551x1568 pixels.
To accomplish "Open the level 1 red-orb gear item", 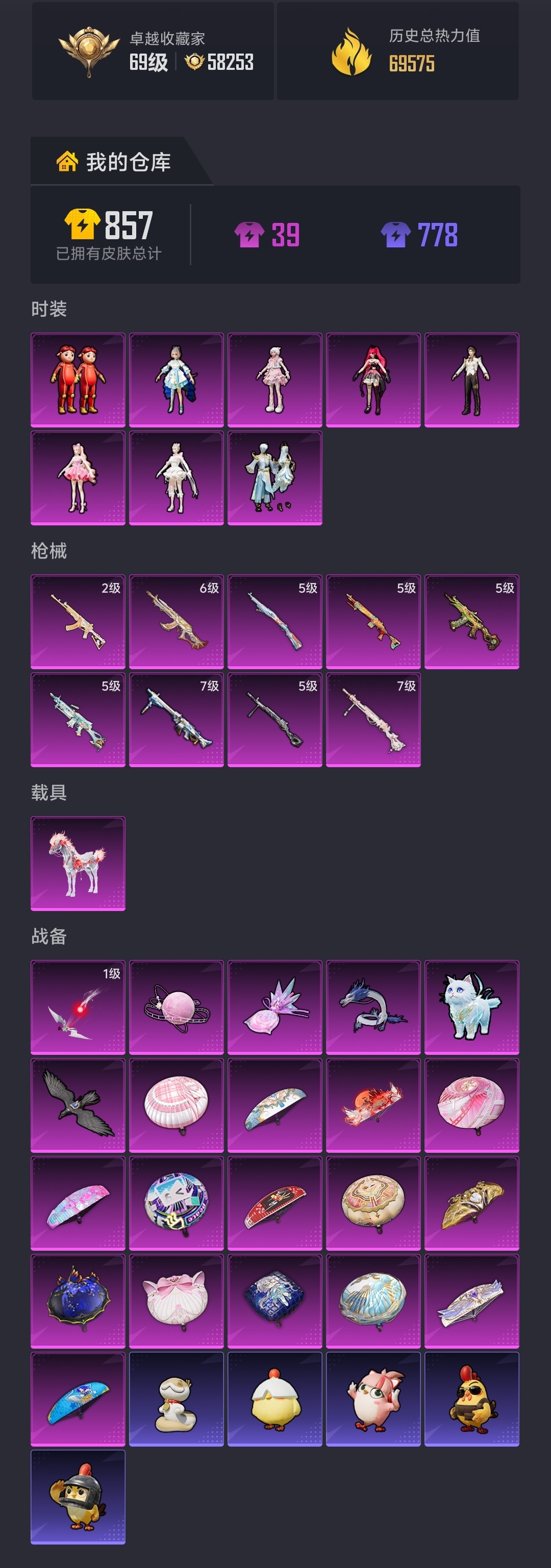I will click(x=78, y=1007).
